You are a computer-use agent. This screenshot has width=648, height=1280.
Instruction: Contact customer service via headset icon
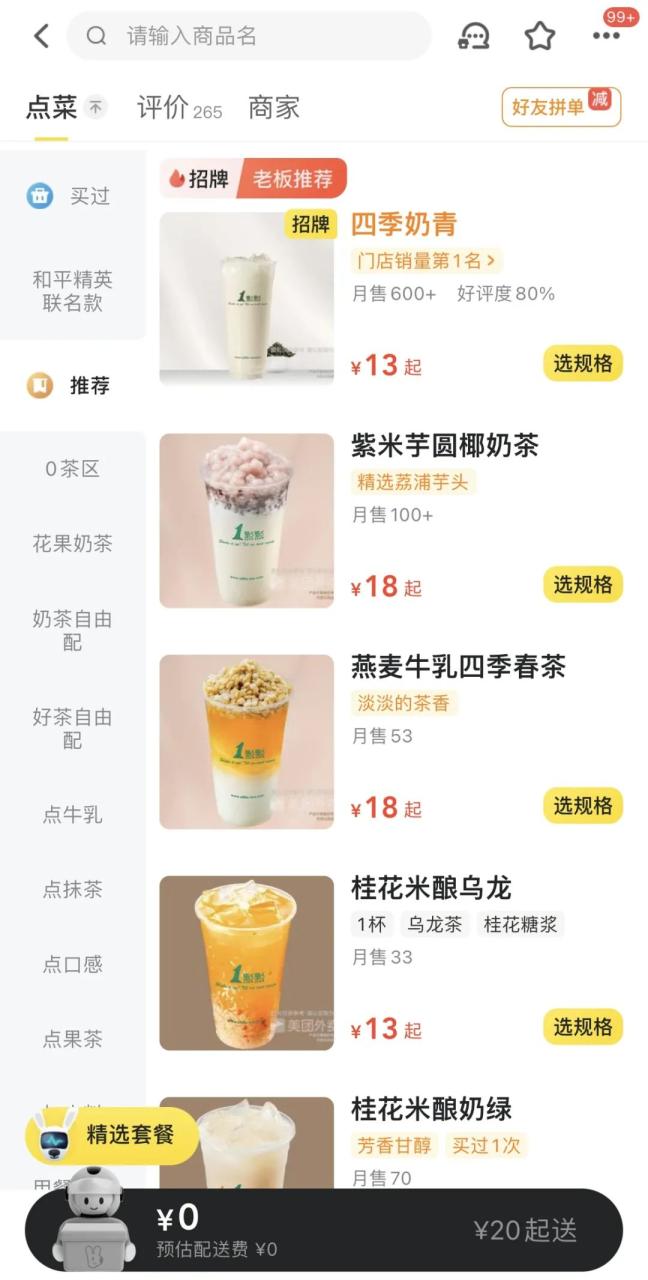[474, 37]
